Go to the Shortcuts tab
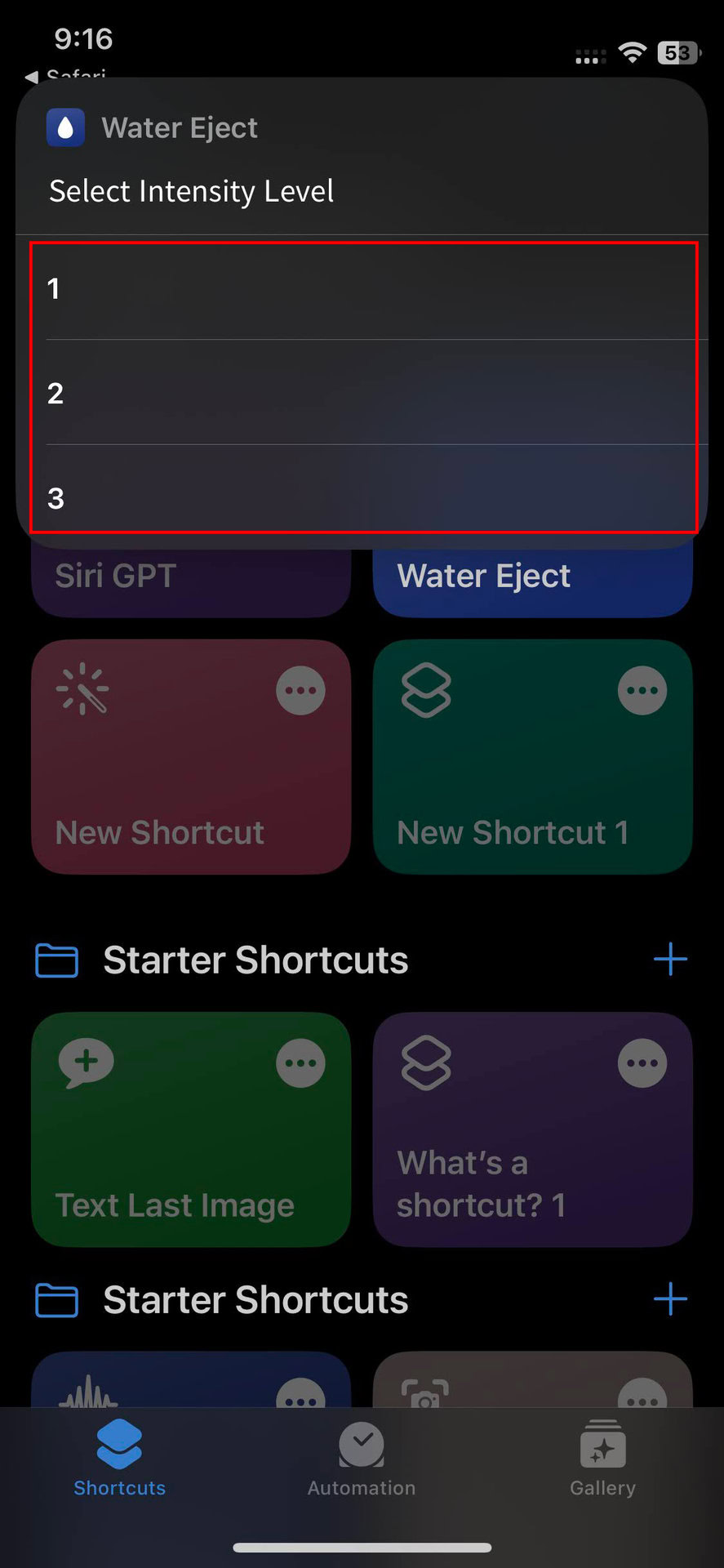The height and width of the screenshot is (1568, 724). point(119,1459)
